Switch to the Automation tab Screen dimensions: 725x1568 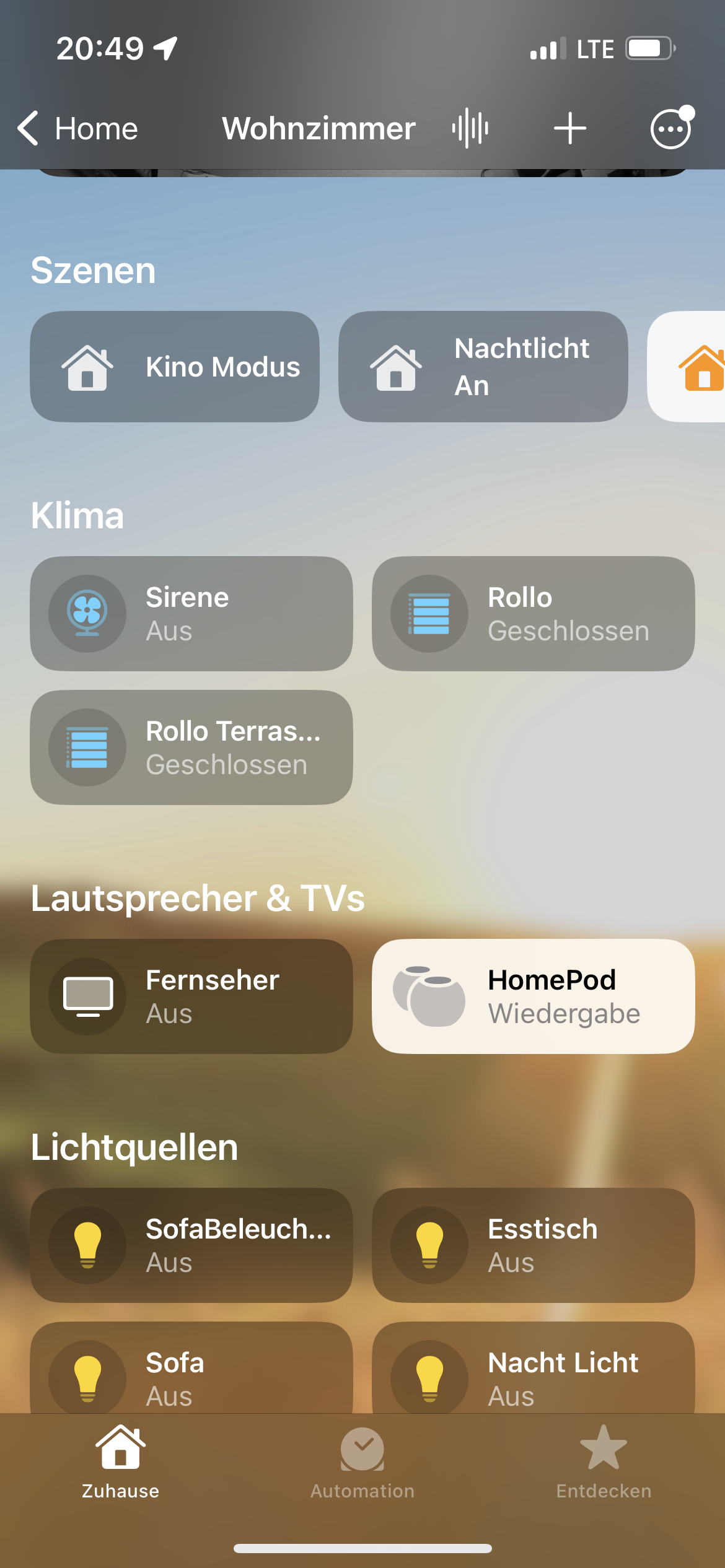point(362,1461)
